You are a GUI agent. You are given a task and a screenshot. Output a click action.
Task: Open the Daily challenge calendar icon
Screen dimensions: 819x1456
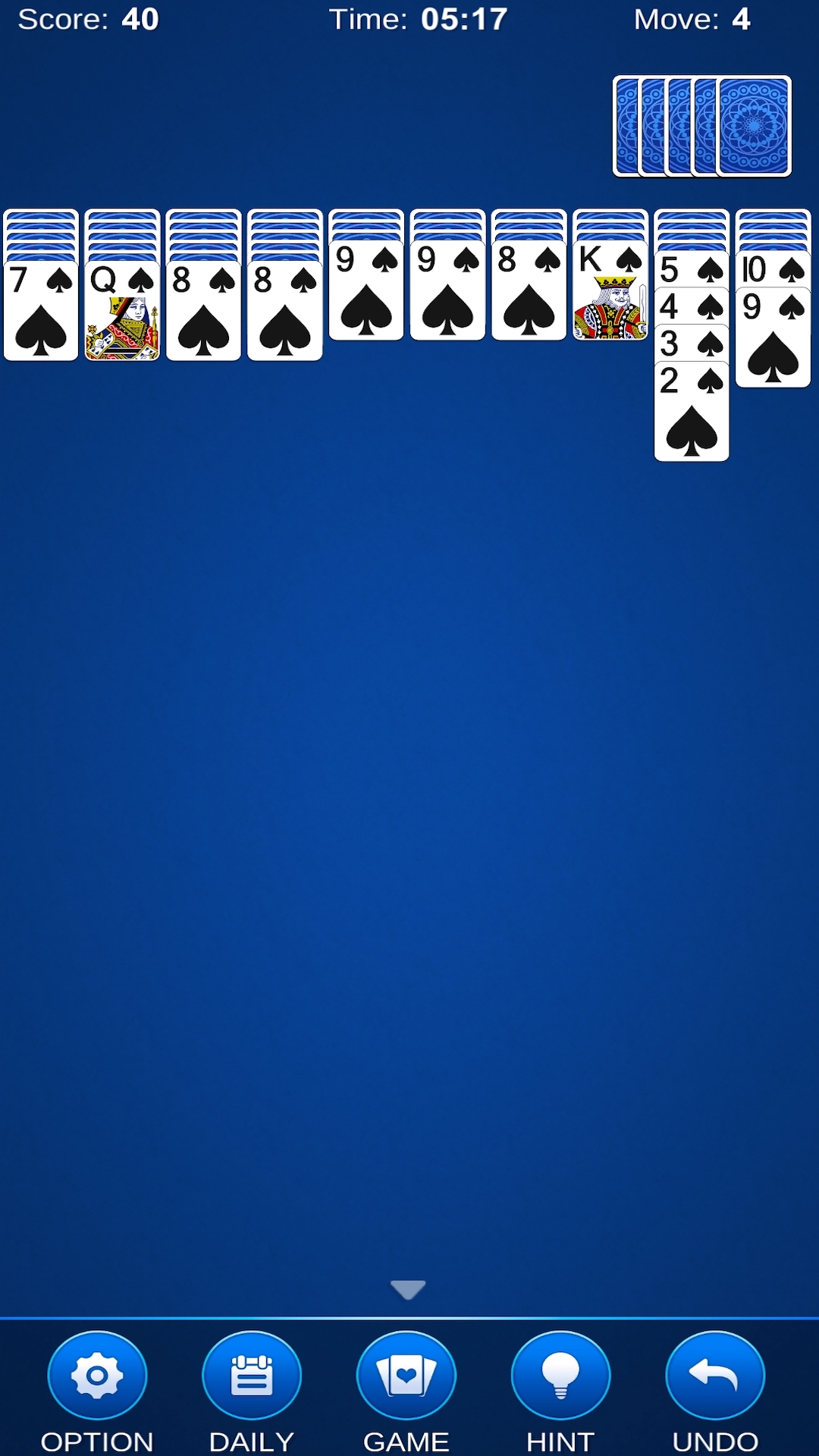253,1375
